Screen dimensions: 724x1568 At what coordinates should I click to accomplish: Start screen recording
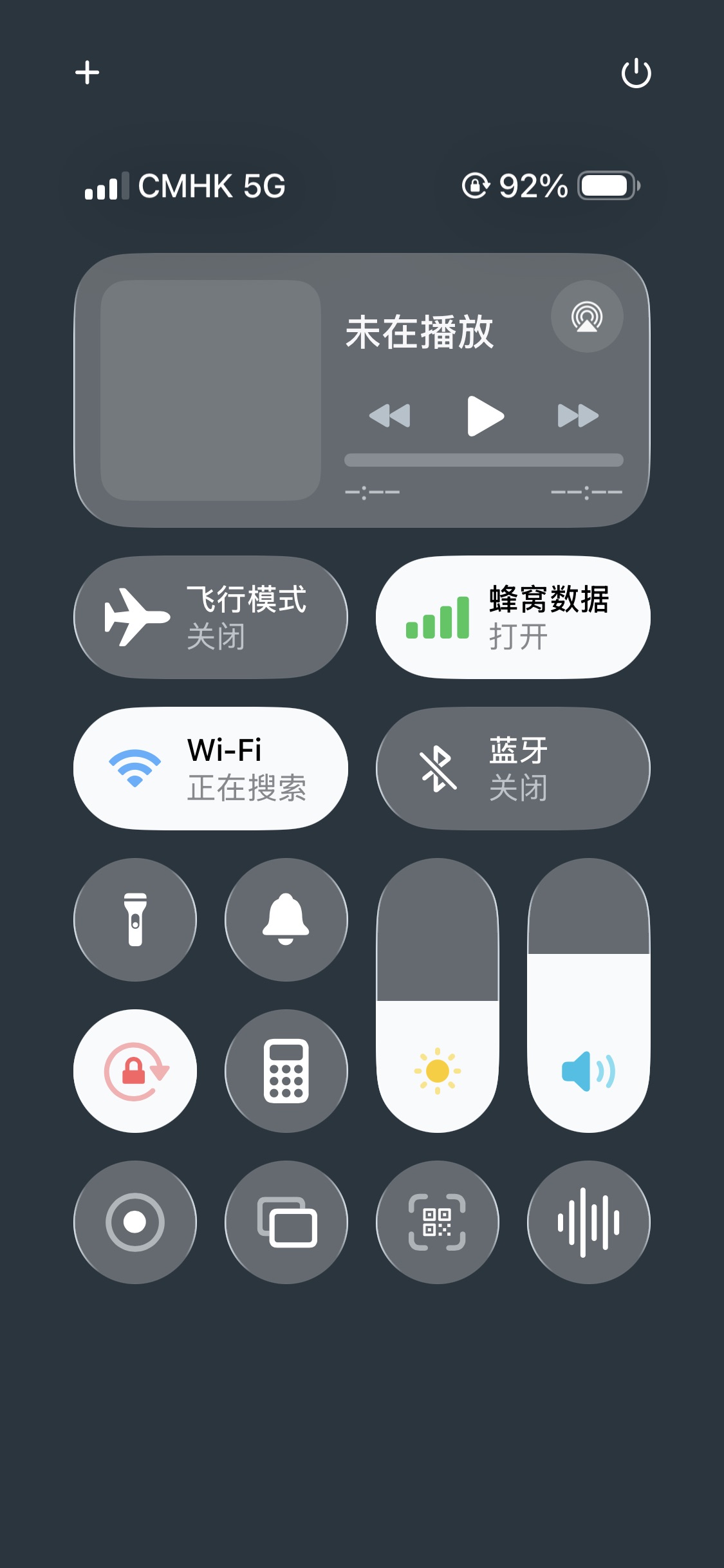tap(135, 1222)
